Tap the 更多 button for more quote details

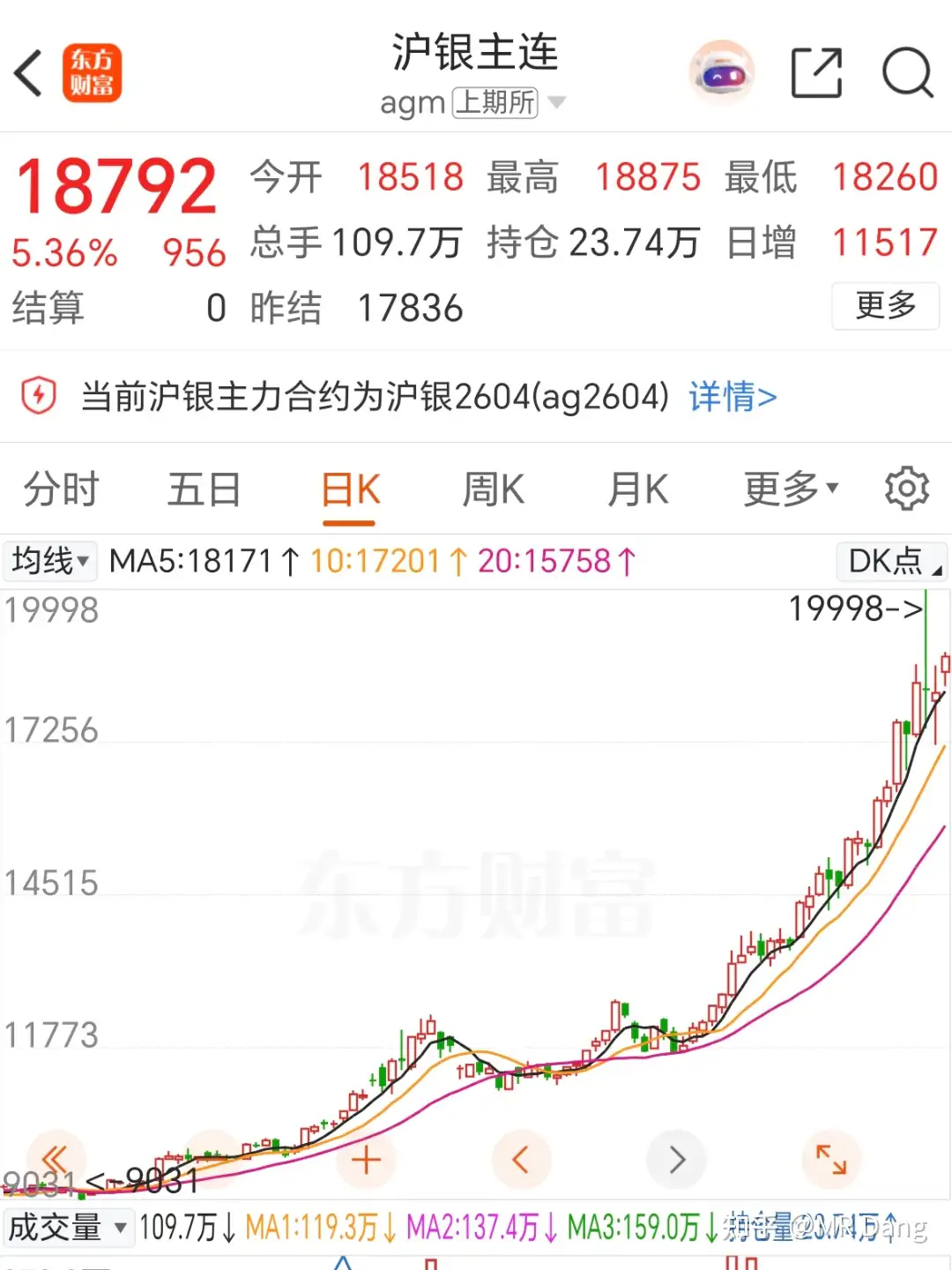[x=885, y=307]
